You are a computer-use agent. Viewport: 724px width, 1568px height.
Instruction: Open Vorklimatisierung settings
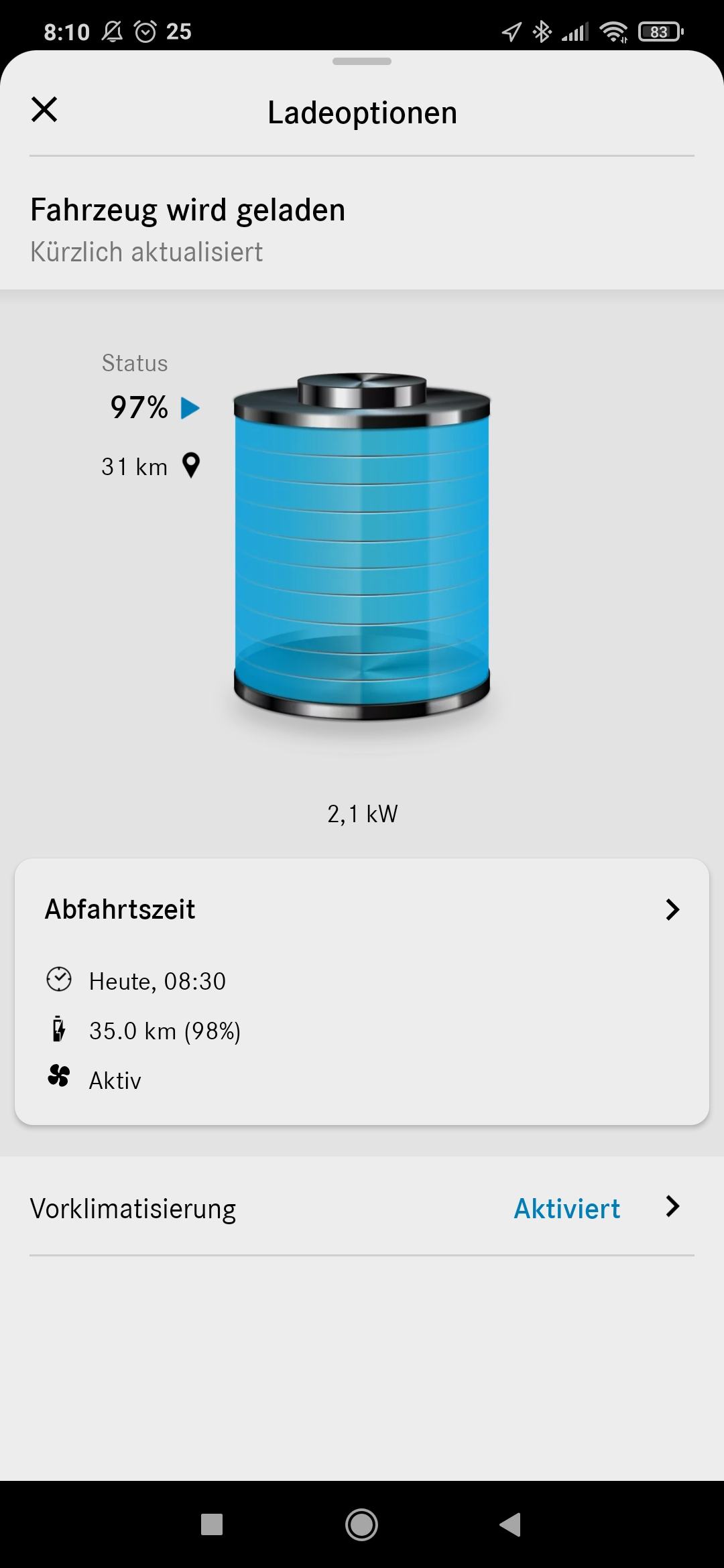click(x=362, y=1208)
